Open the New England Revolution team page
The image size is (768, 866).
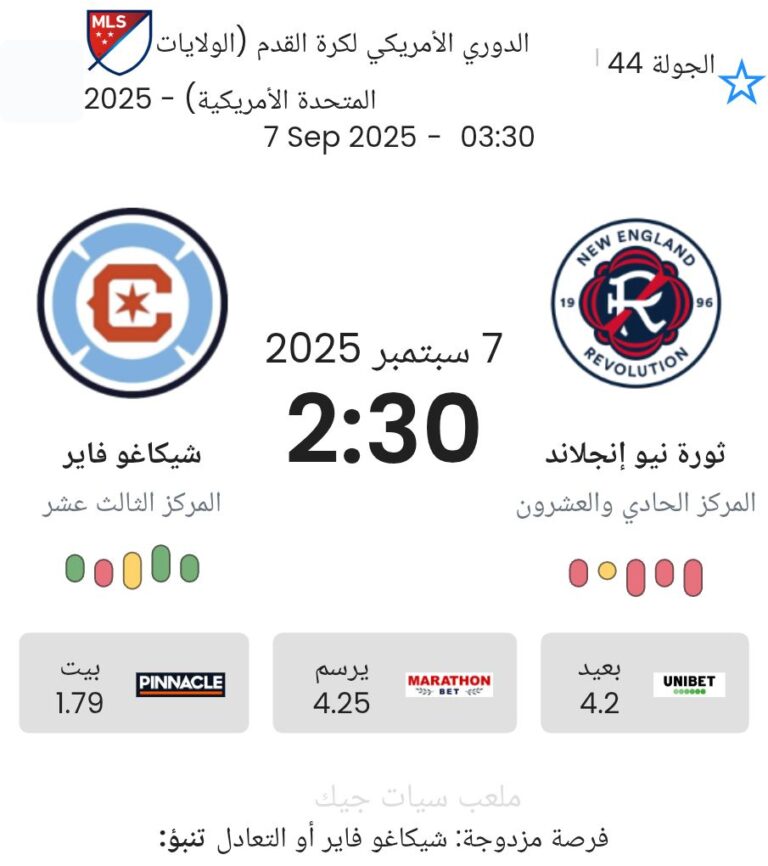tap(636, 304)
